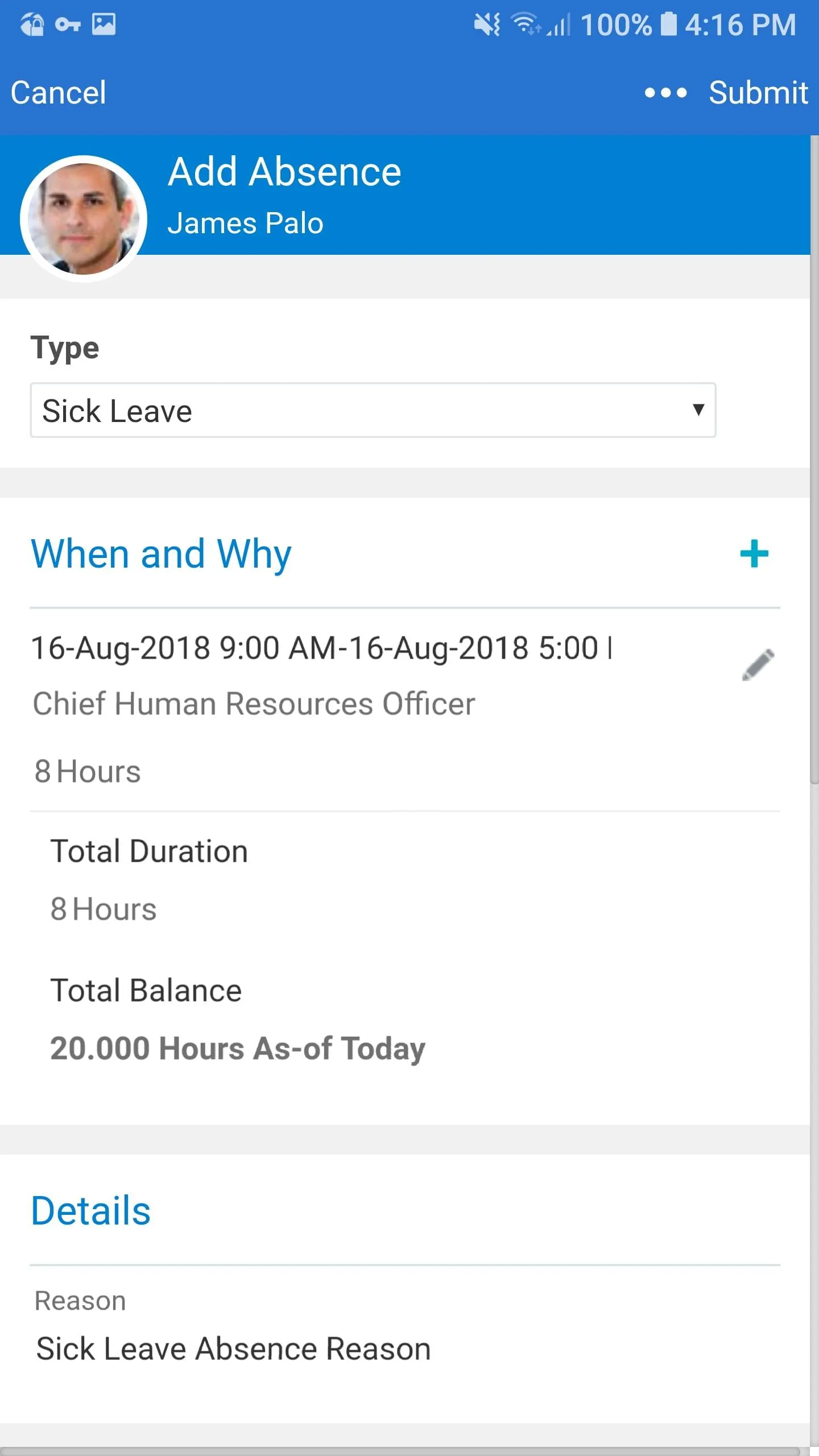Cancel the Add Absence form
Image resolution: width=819 pixels, height=1456 pixels.
pos(57,92)
